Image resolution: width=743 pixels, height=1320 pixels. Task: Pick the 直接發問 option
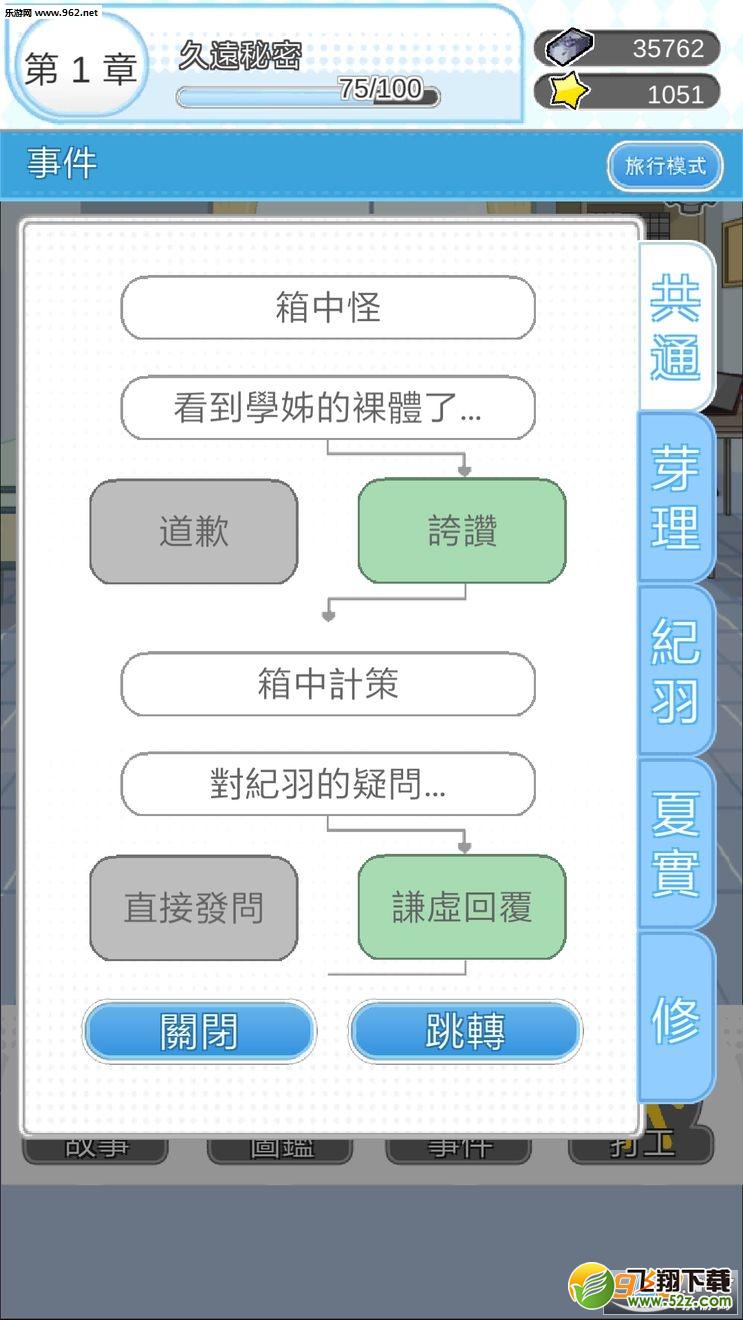click(194, 908)
